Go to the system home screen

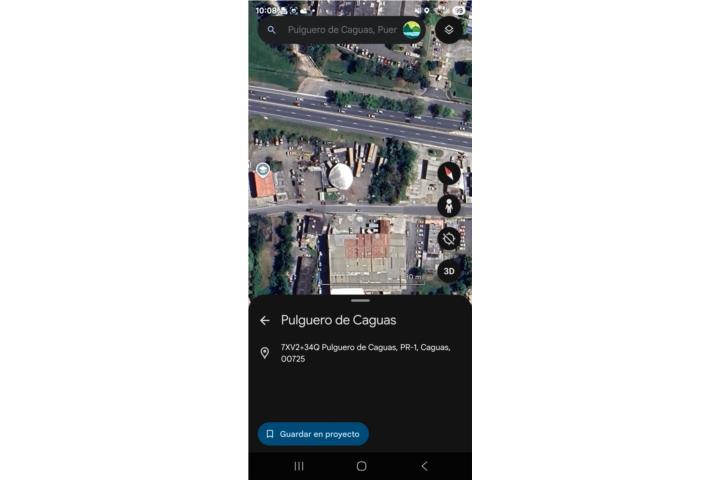click(x=361, y=466)
